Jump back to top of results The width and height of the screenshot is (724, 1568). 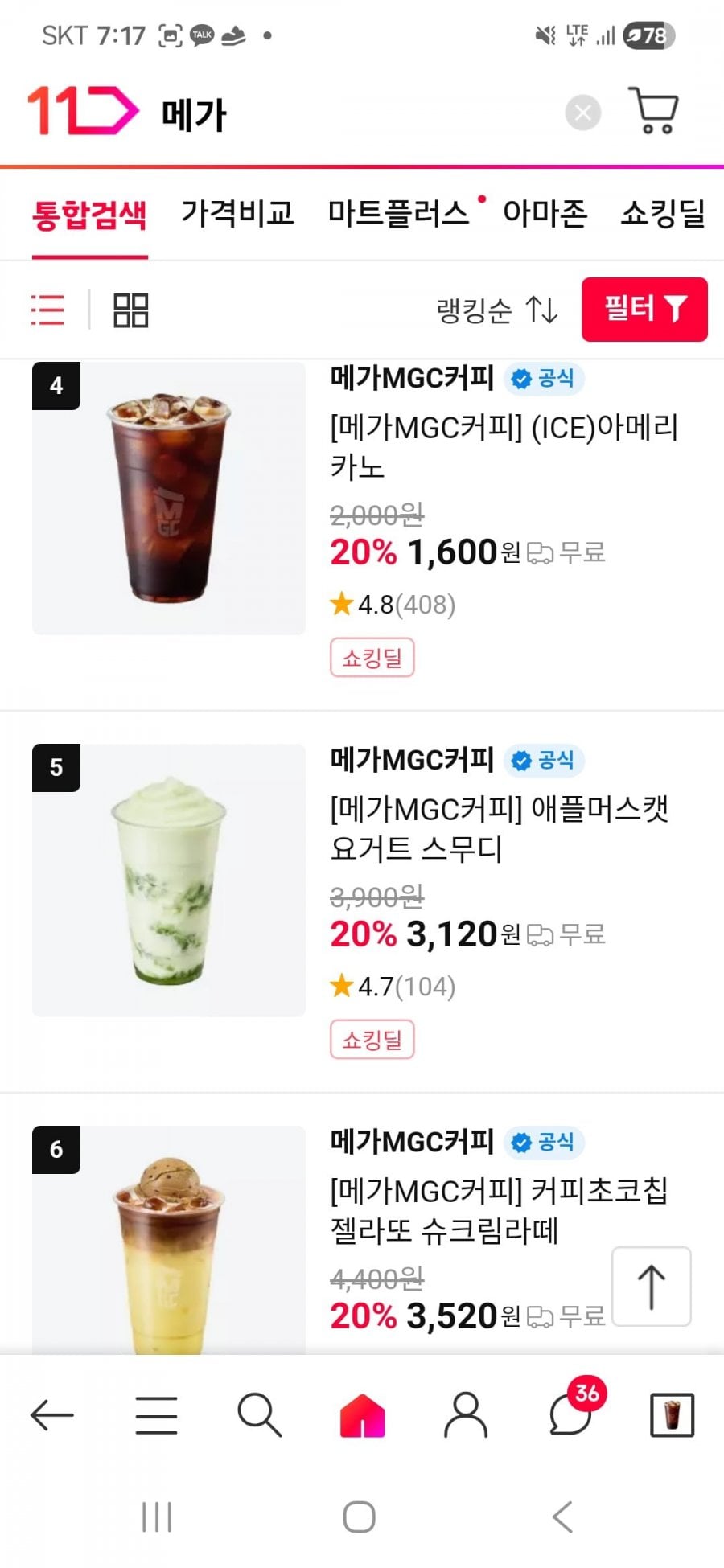(652, 1287)
